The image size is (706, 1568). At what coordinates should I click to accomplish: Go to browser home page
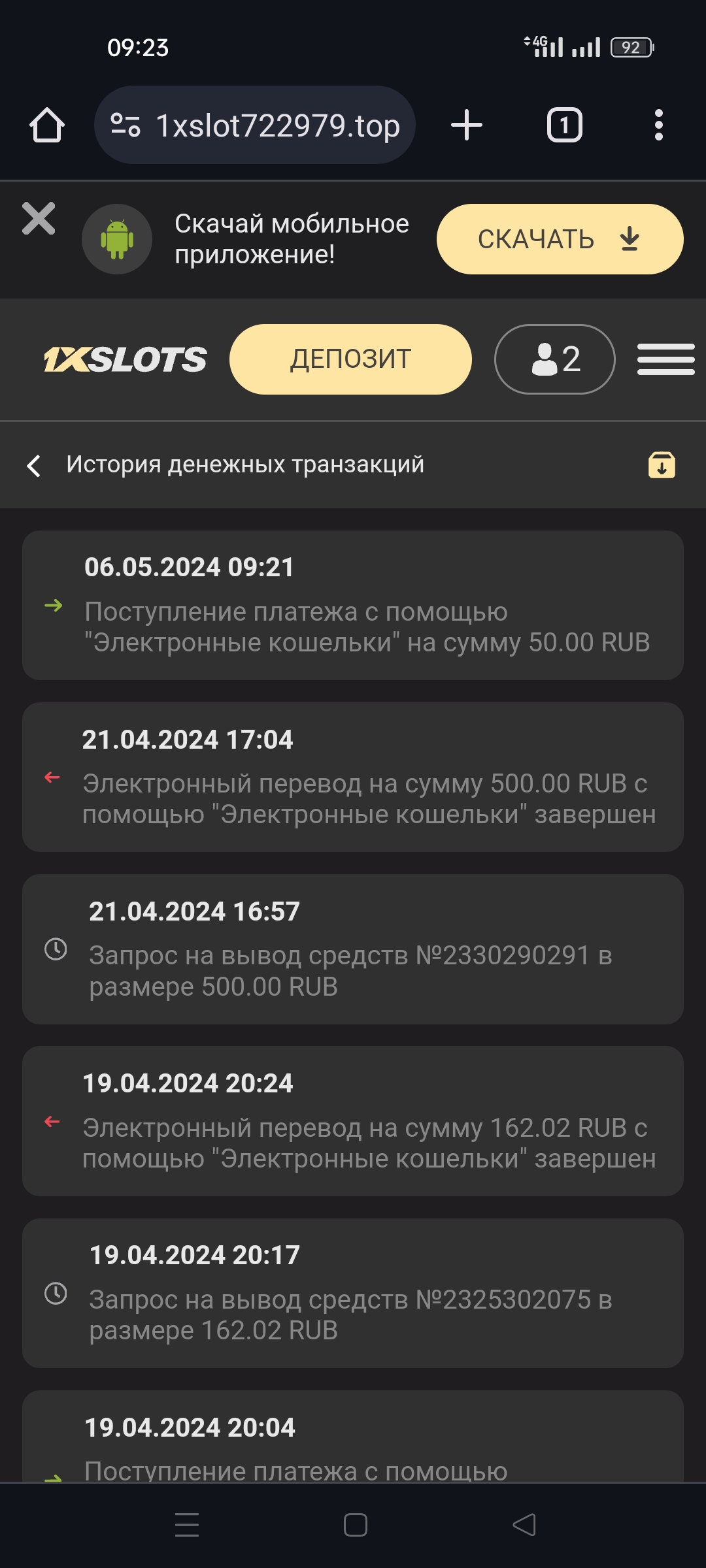pyautogui.click(x=47, y=125)
